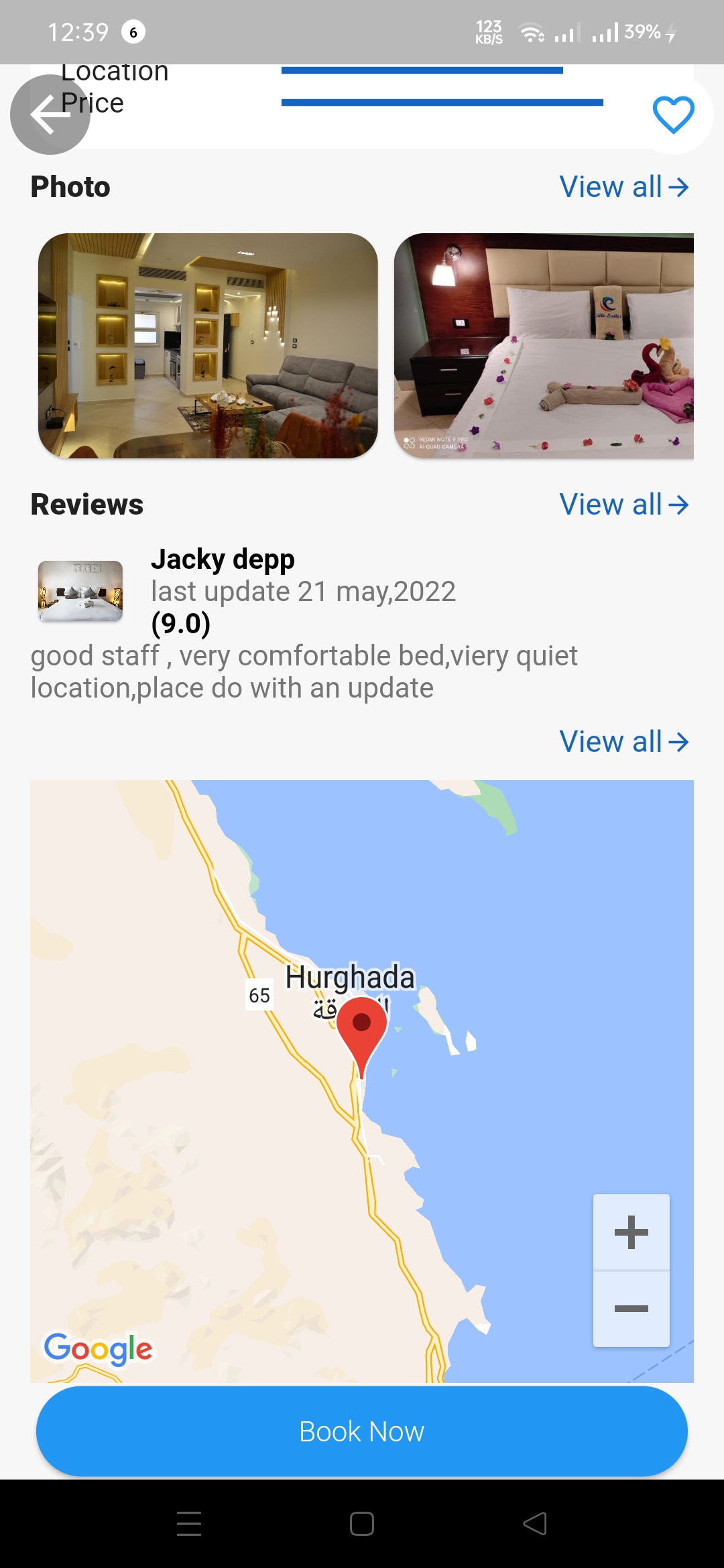Screen dimensions: 724x1568
Task: Adjust the Price slider bar
Action: pyautogui.click(x=442, y=103)
